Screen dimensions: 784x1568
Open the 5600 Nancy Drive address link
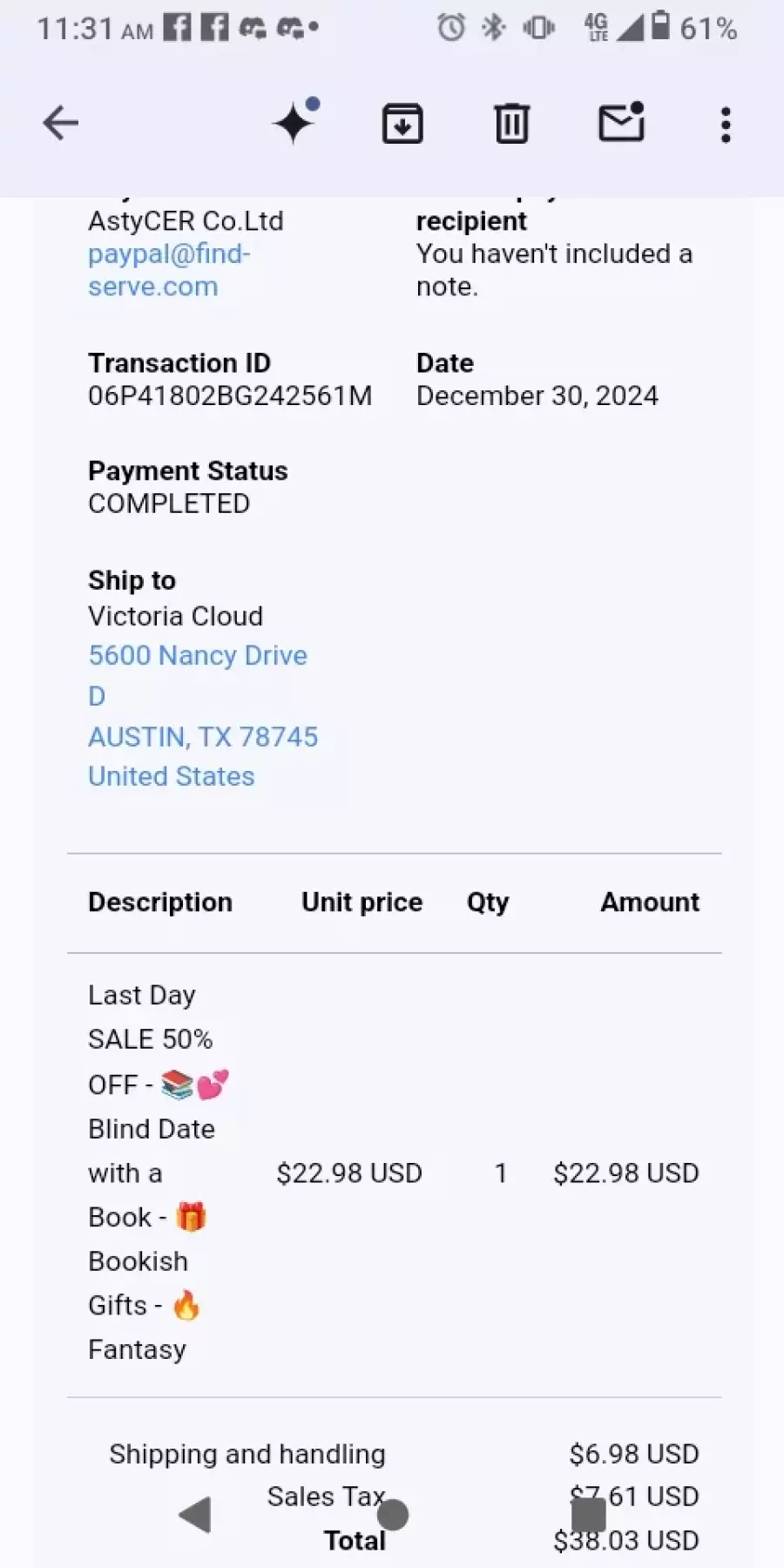coord(198,655)
